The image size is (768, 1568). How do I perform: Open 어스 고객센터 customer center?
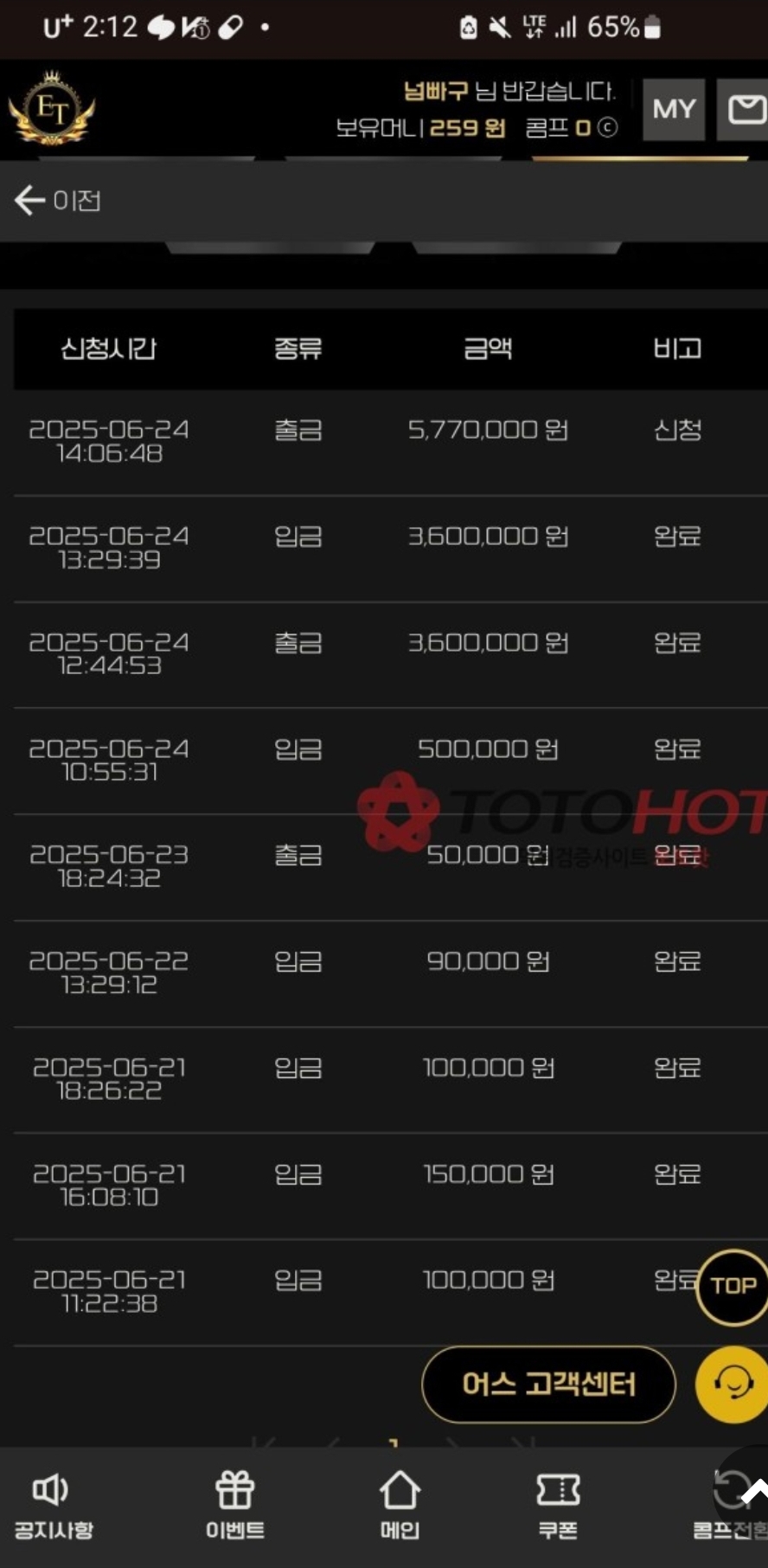click(x=548, y=1384)
